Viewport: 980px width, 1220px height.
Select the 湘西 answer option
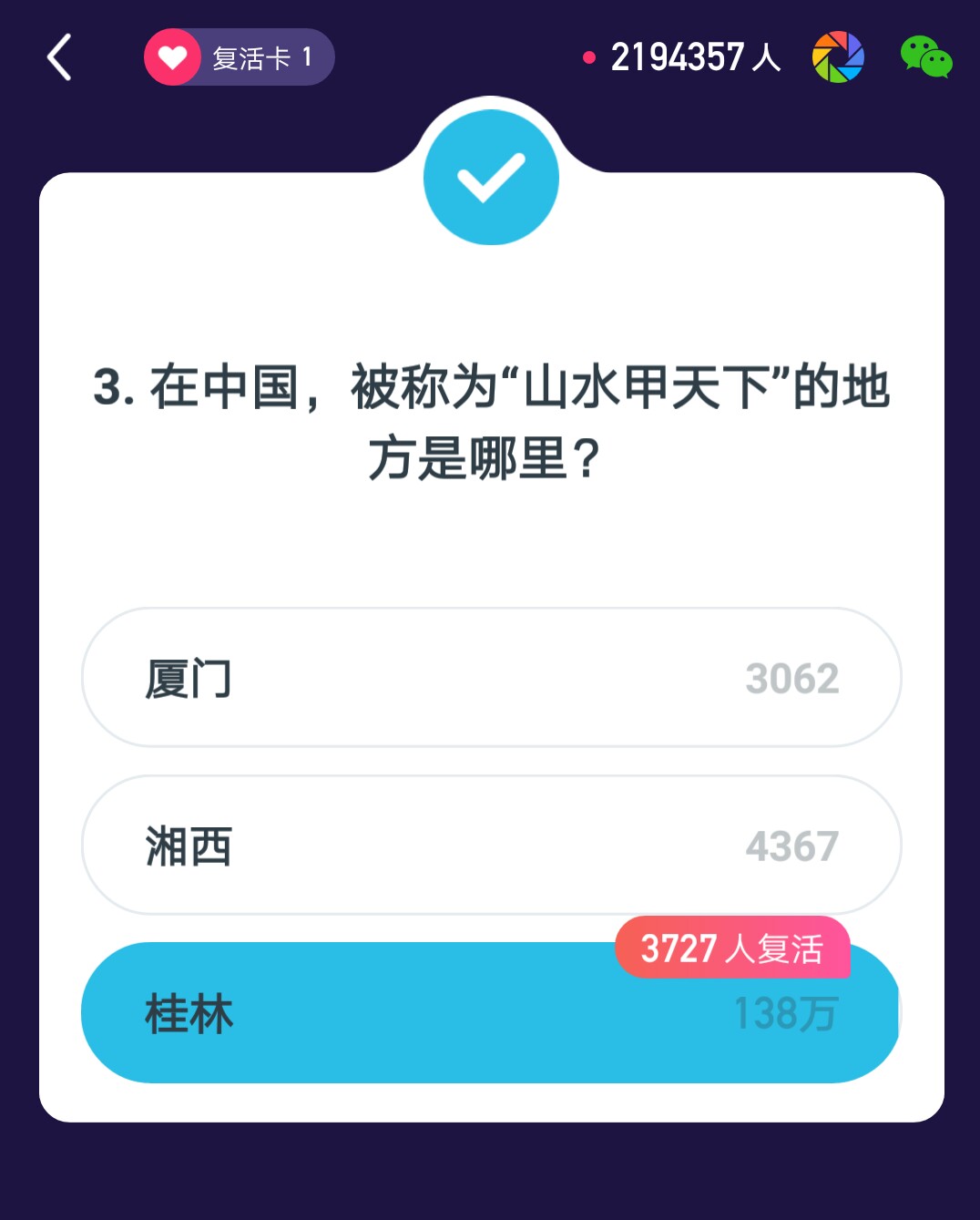(491, 846)
